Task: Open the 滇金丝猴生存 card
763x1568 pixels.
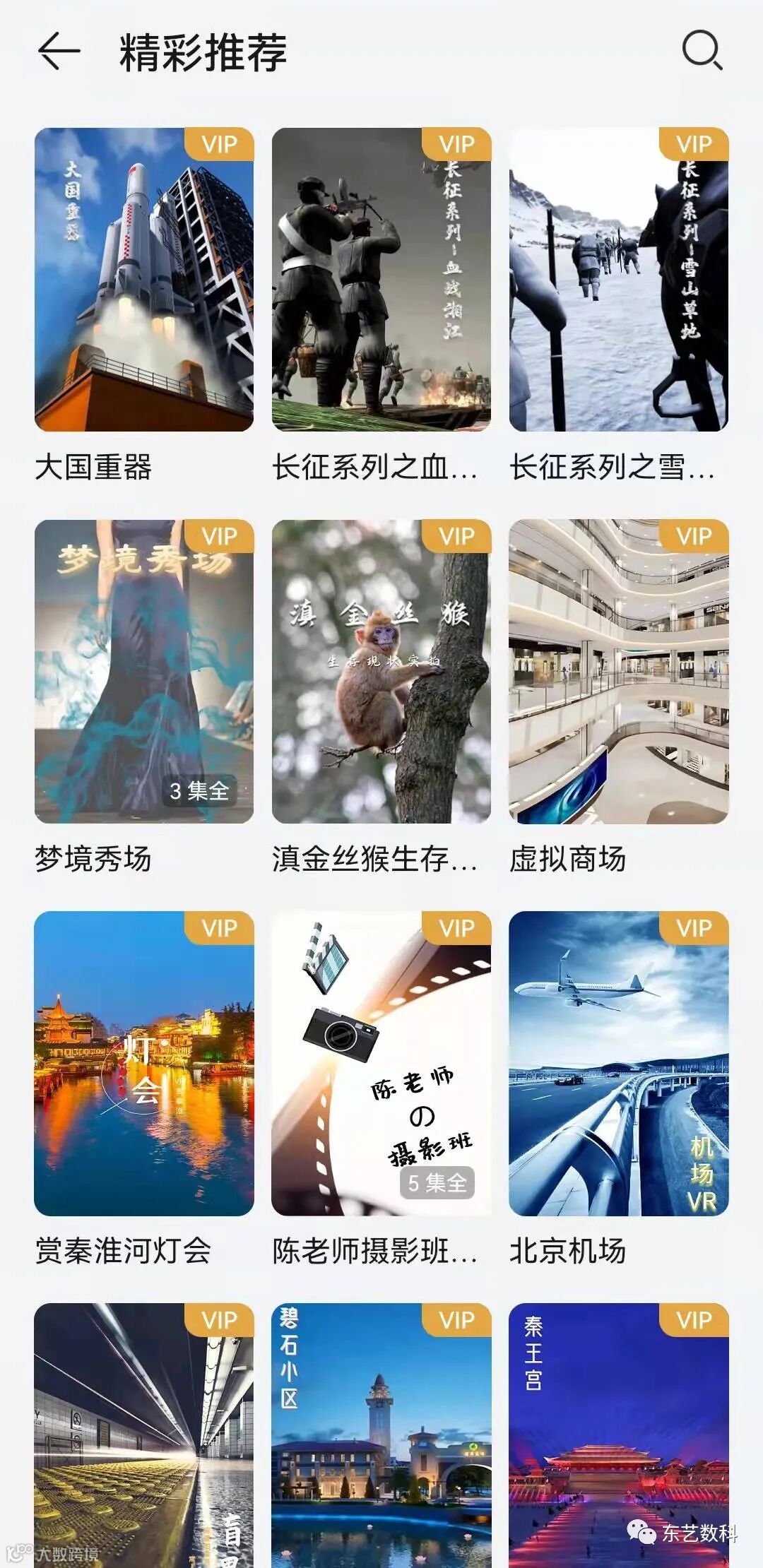Action: (381, 672)
